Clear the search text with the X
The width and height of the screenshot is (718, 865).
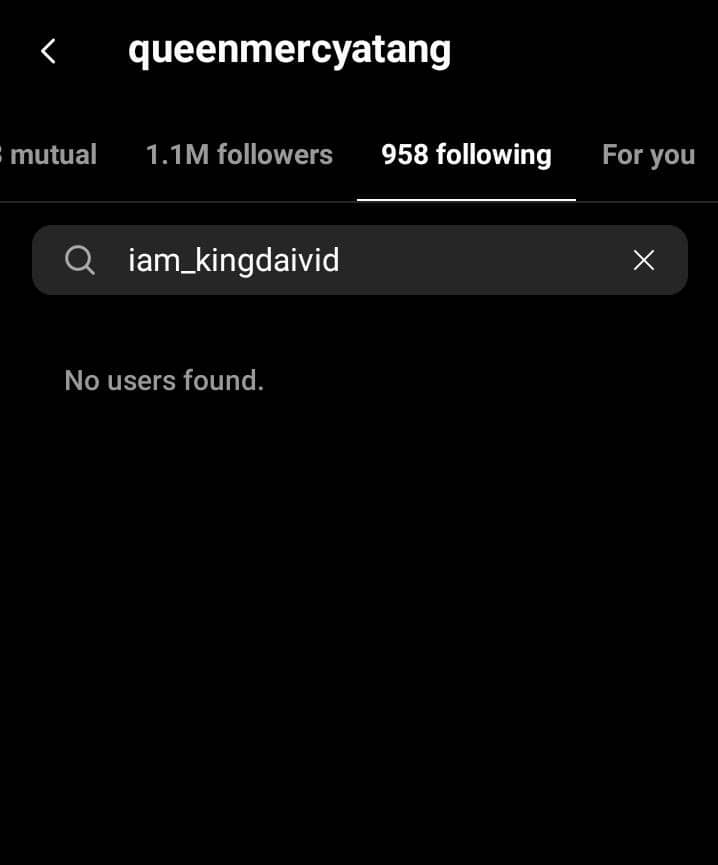tap(644, 261)
